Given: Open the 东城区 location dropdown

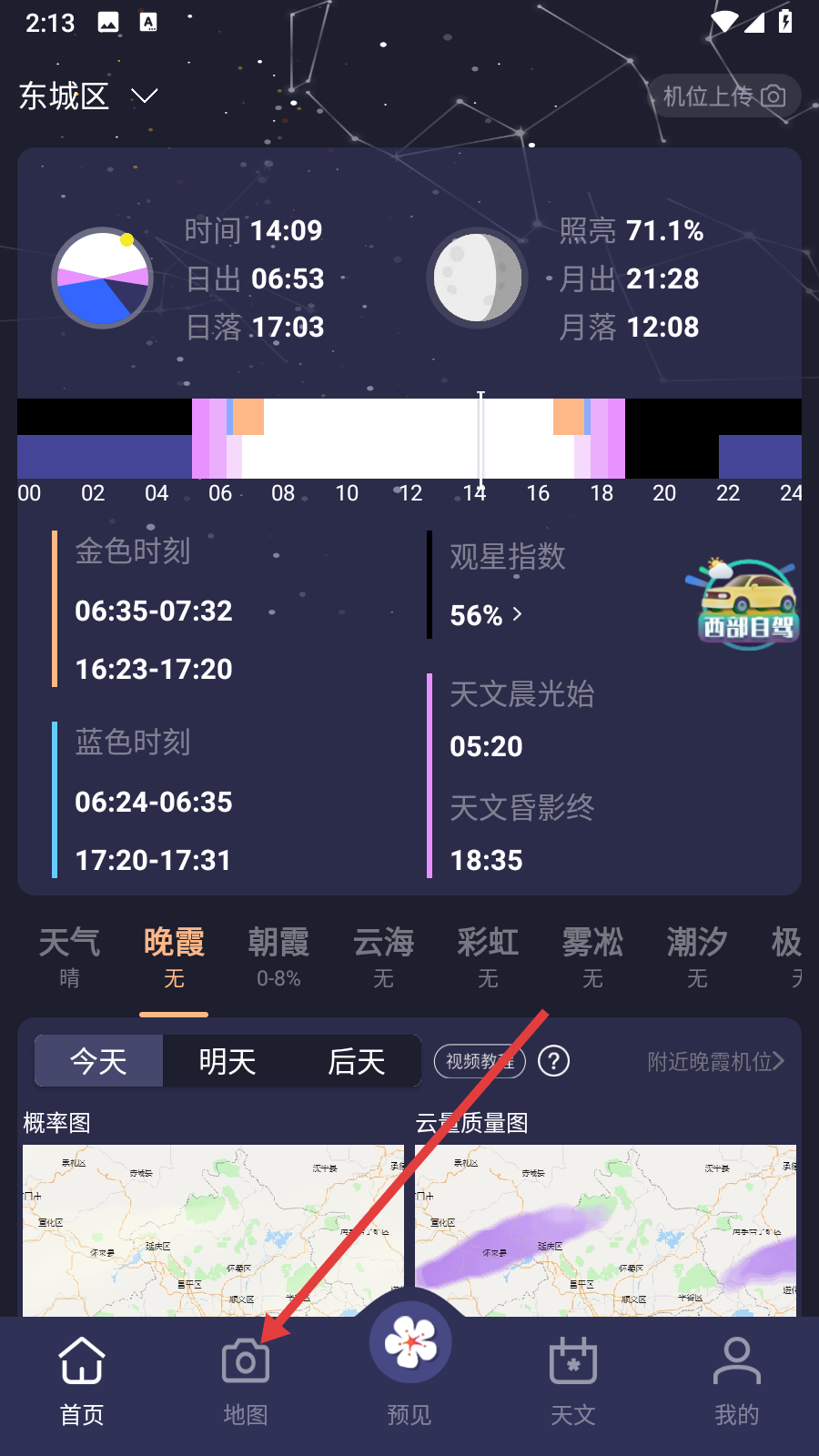Looking at the screenshot, I should click(89, 96).
